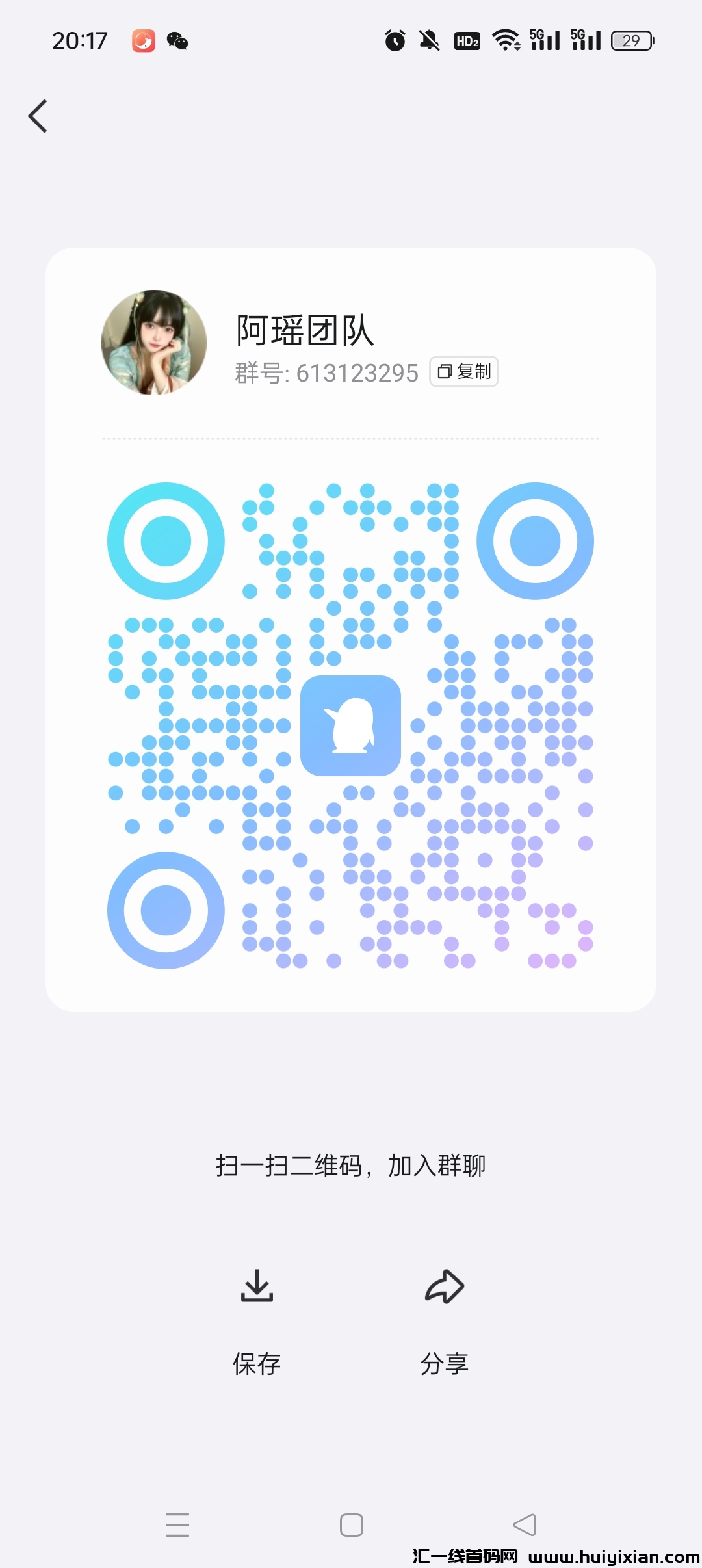Tap the share arrow icon above 分享

coord(444,1283)
